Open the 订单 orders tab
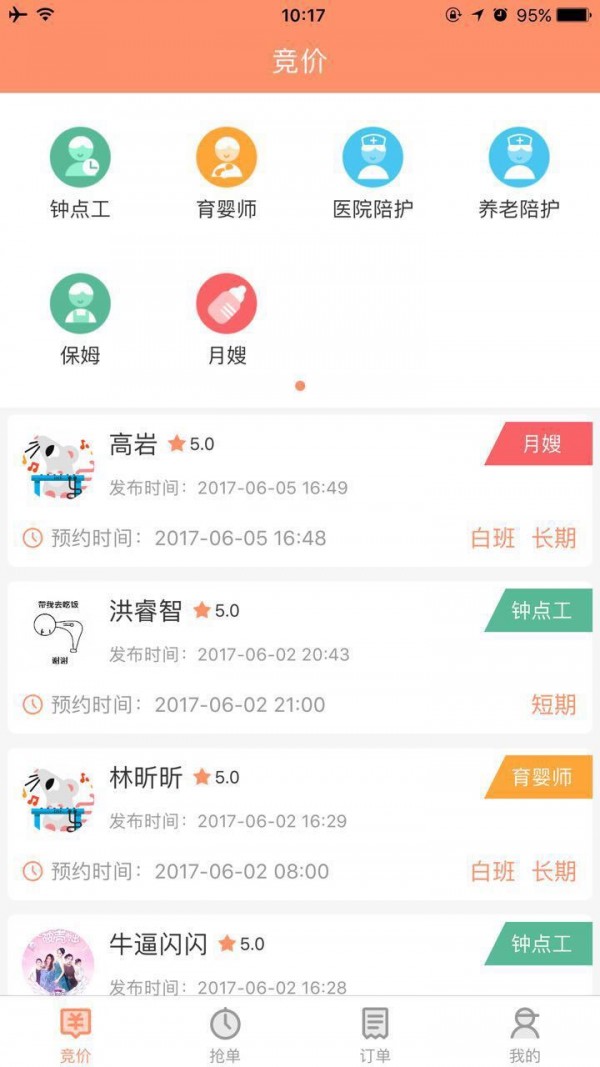This screenshot has width=600, height=1067. point(375,1034)
